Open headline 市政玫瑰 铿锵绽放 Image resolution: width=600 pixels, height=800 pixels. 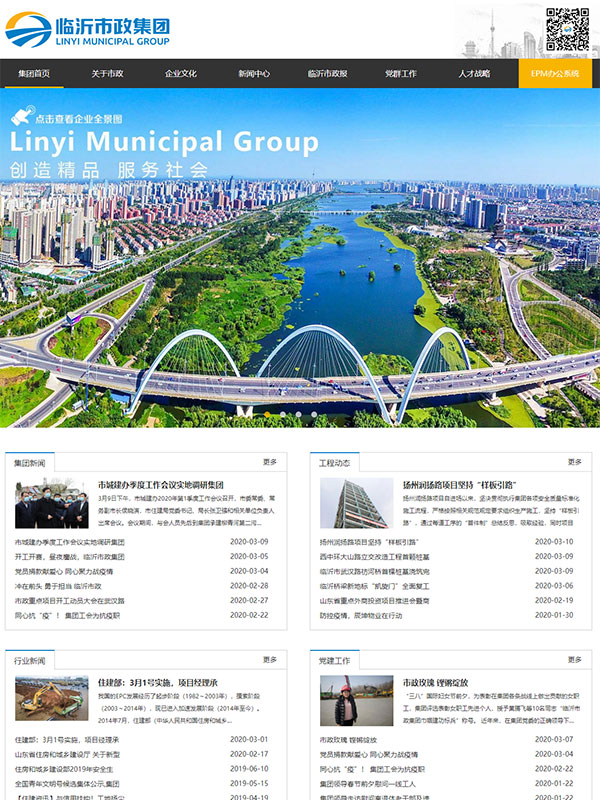pos(432,683)
